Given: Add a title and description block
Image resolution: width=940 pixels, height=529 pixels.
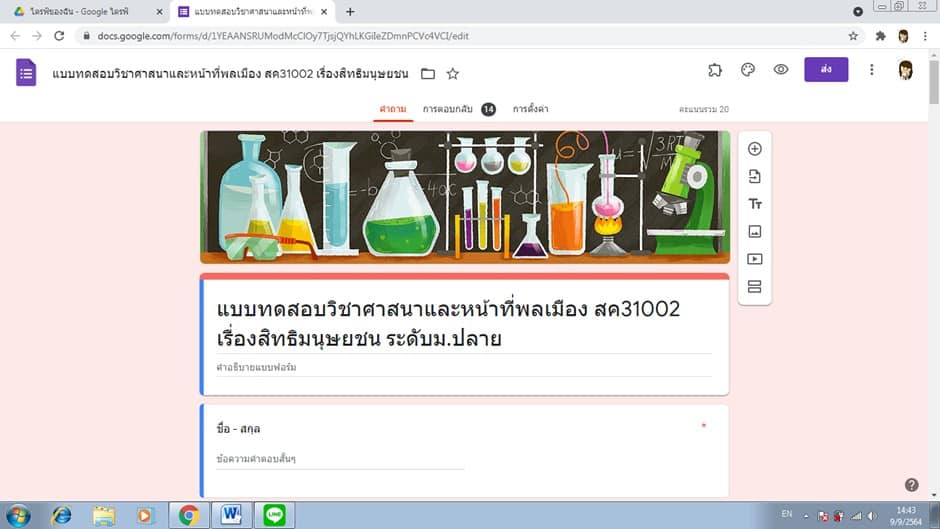Looking at the screenshot, I should pos(755,204).
